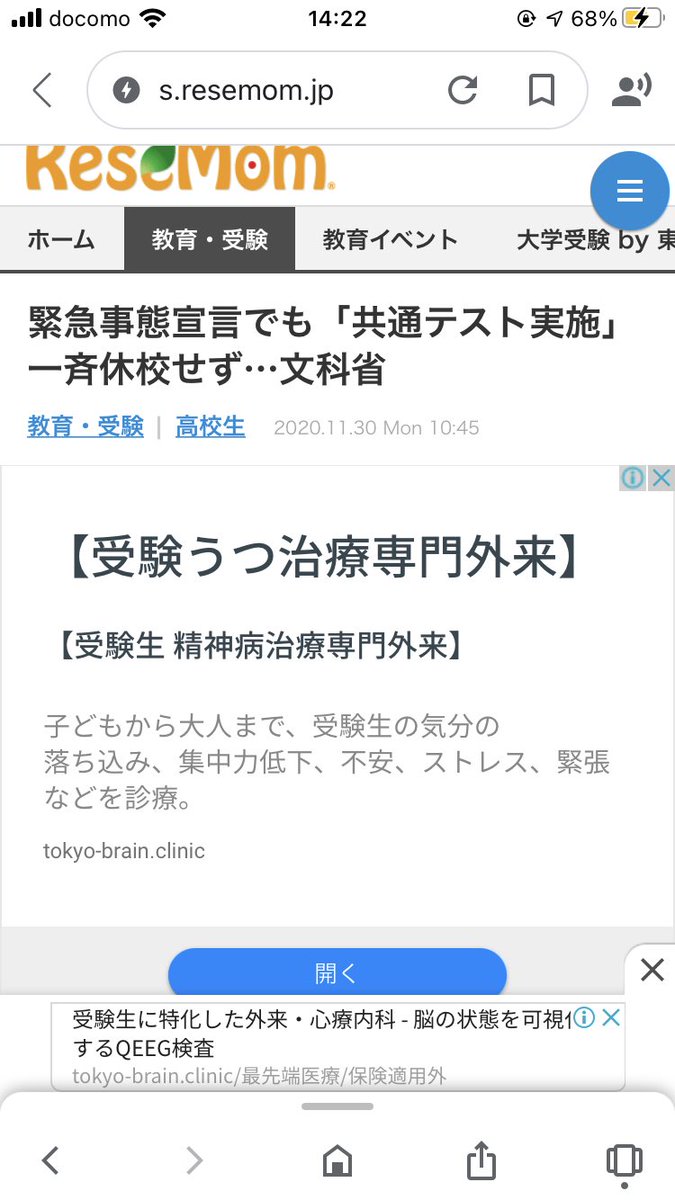Image resolution: width=675 pixels, height=1200 pixels.
Task: Open the 教育・受験 category link
Action: coord(85,427)
